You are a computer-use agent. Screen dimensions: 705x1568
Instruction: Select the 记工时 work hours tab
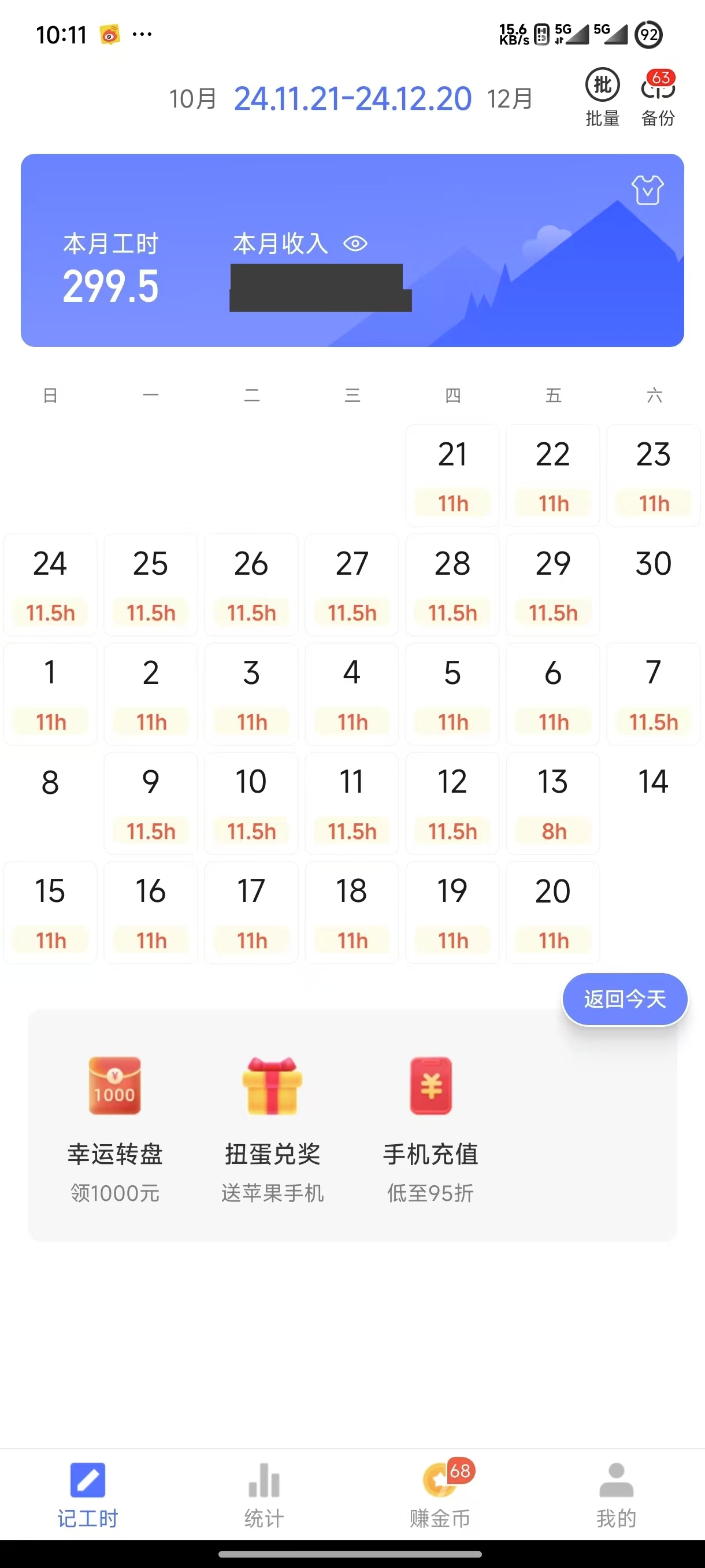[x=88, y=1495]
